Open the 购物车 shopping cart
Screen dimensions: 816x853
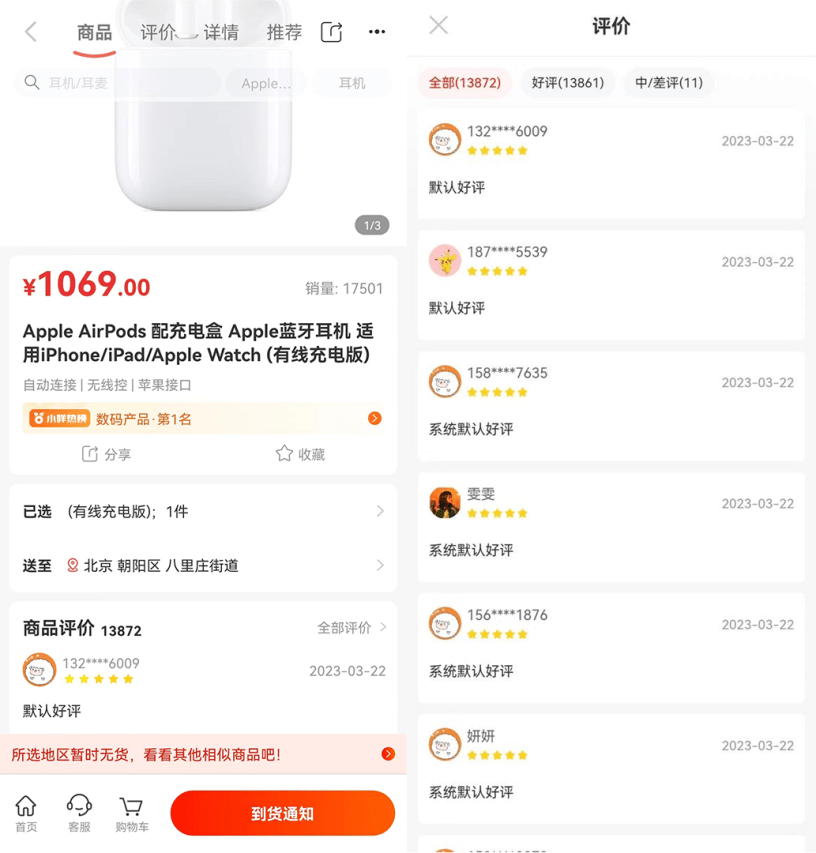pos(131,813)
